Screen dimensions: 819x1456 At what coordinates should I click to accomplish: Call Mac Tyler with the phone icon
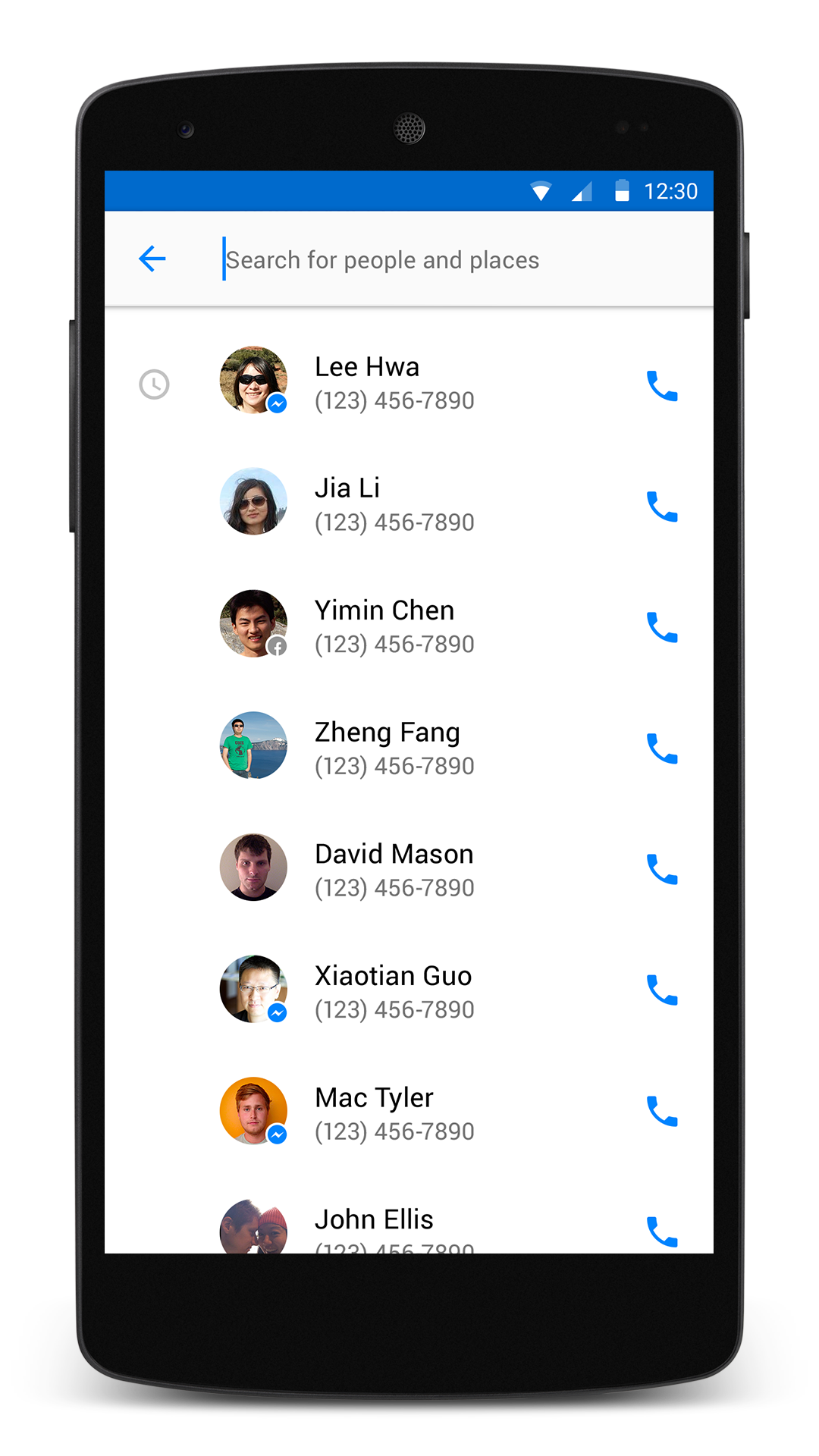(662, 1112)
